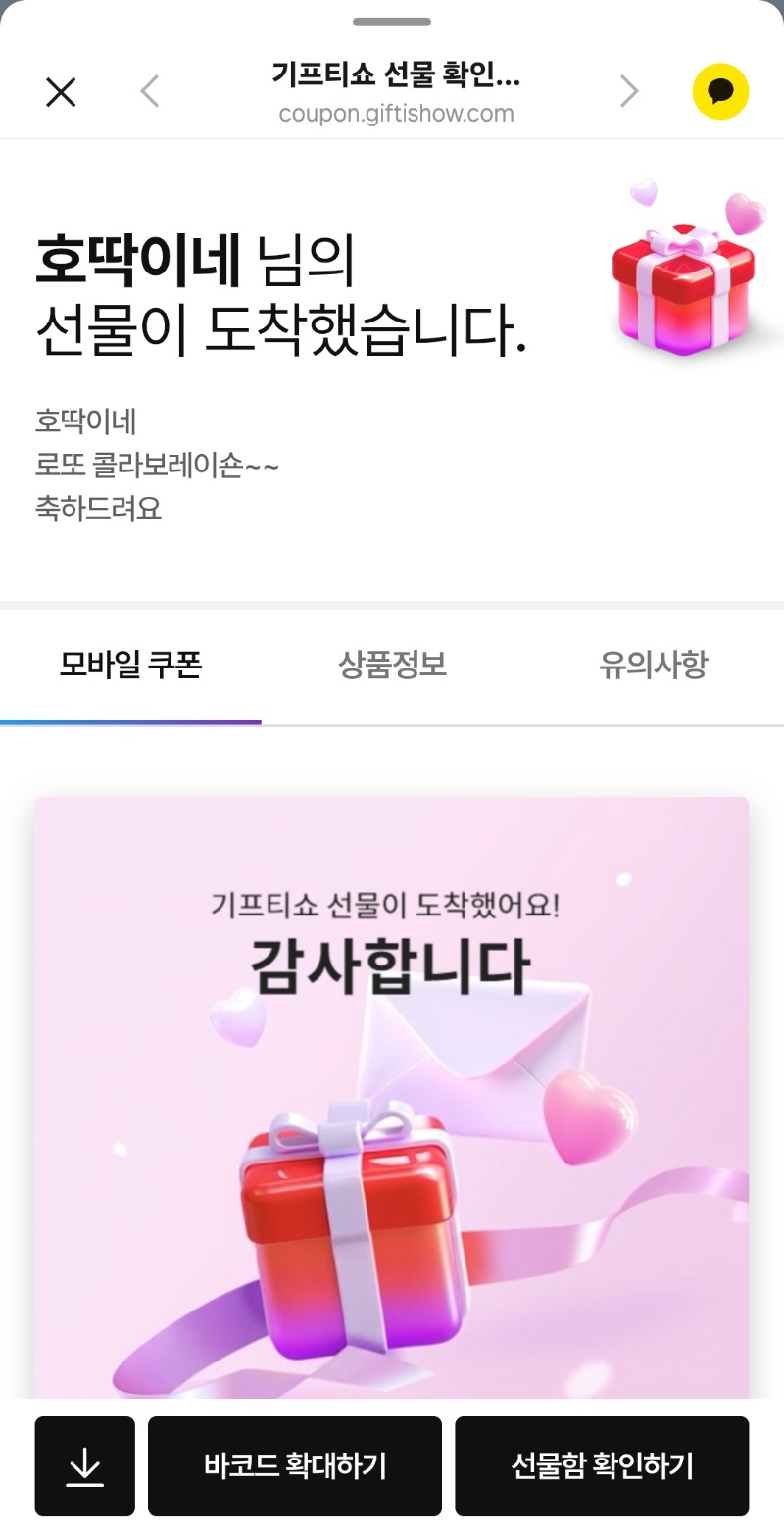Tap the yellow KakaoTalk chat icon
Viewport: 784px width, 1534px height.
(x=720, y=92)
